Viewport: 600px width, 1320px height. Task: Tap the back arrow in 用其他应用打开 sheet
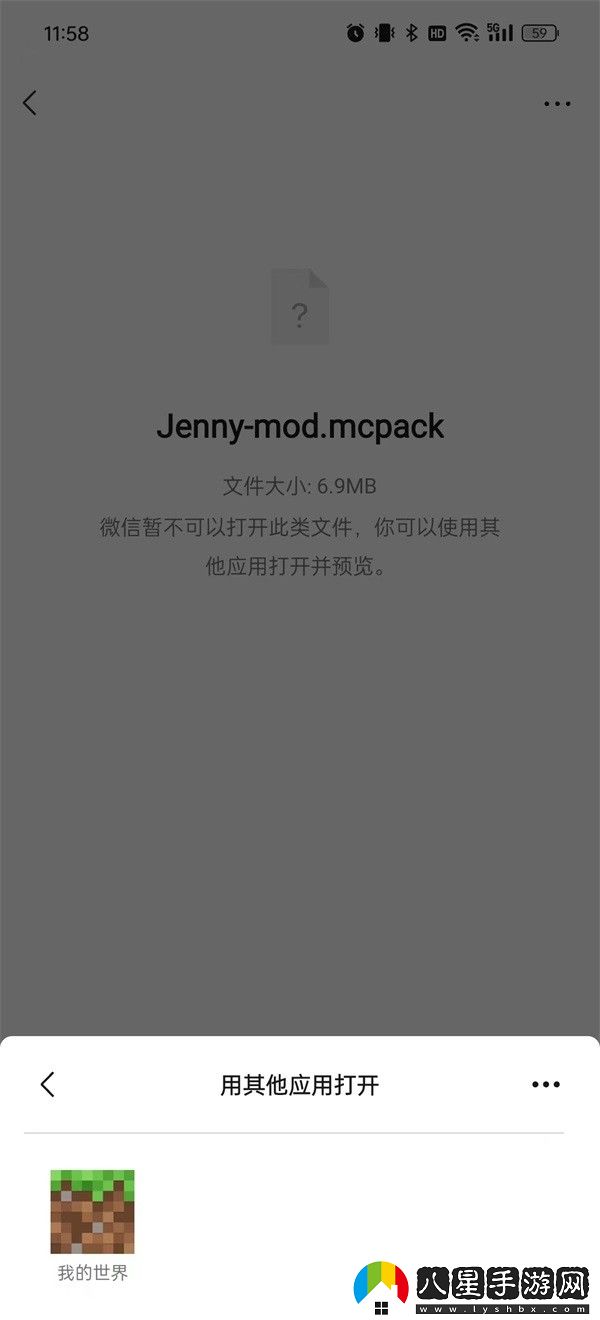click(x=47, y=1084)
